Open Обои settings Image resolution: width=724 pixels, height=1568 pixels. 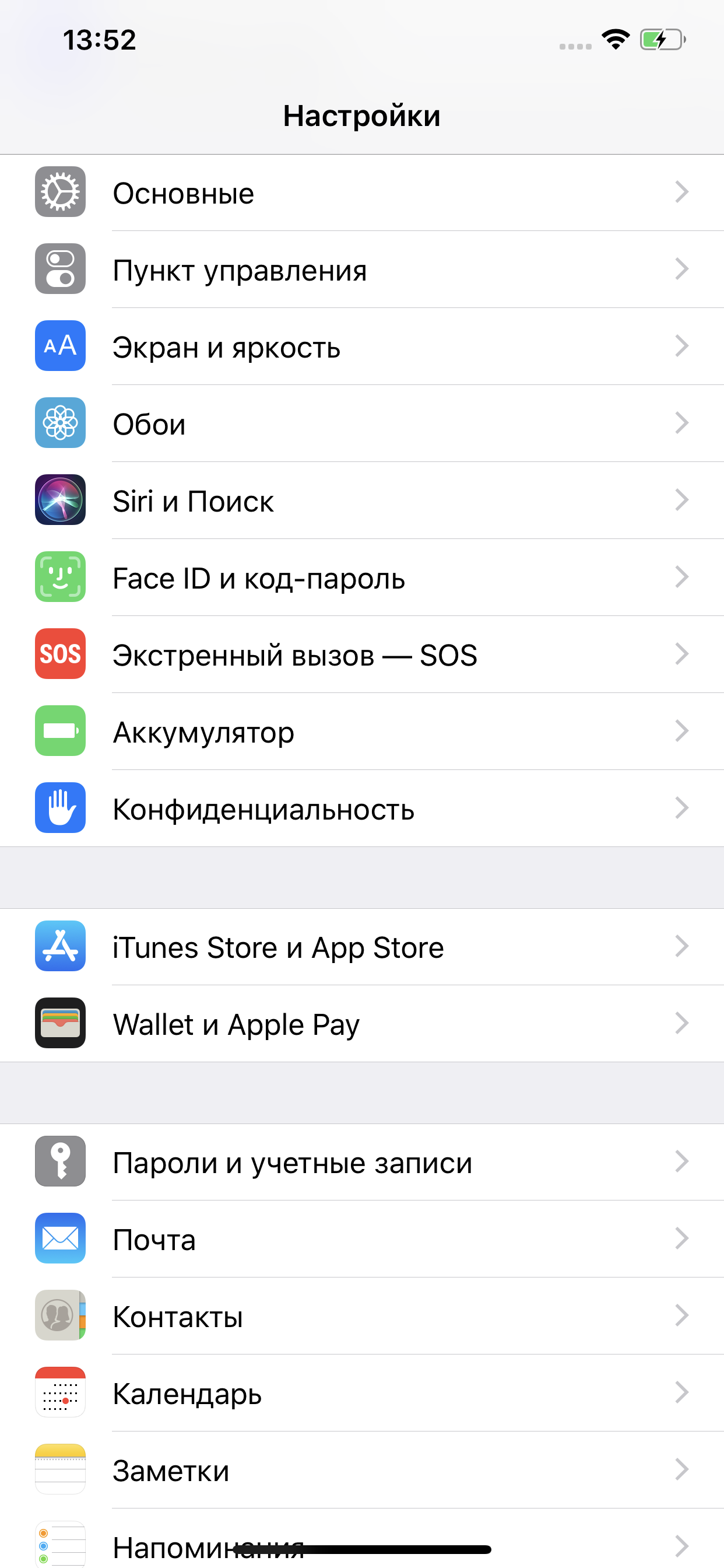[x=362, y=423]
